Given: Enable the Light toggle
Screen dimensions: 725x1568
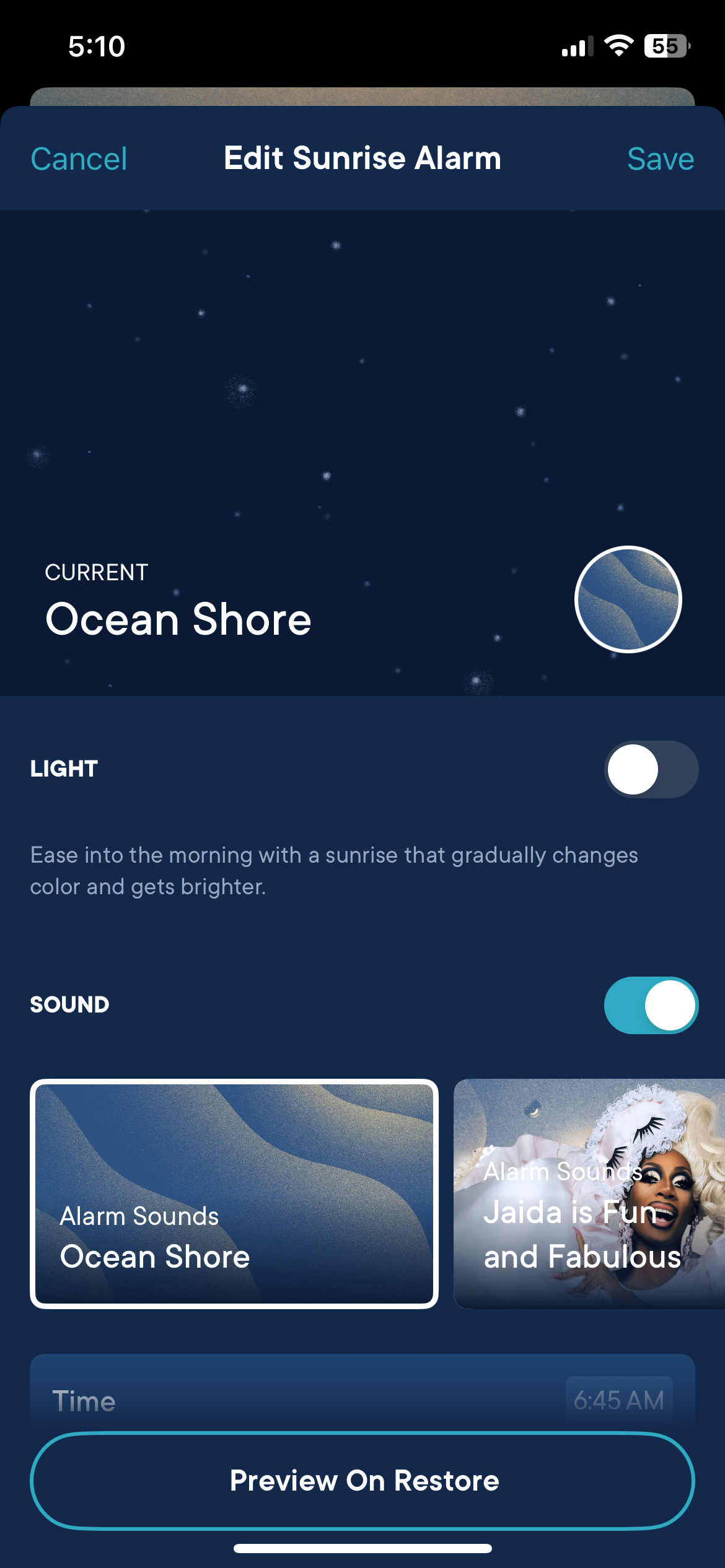Looking at the screenshot, I should pyautogui.click(x=651, y=769).
